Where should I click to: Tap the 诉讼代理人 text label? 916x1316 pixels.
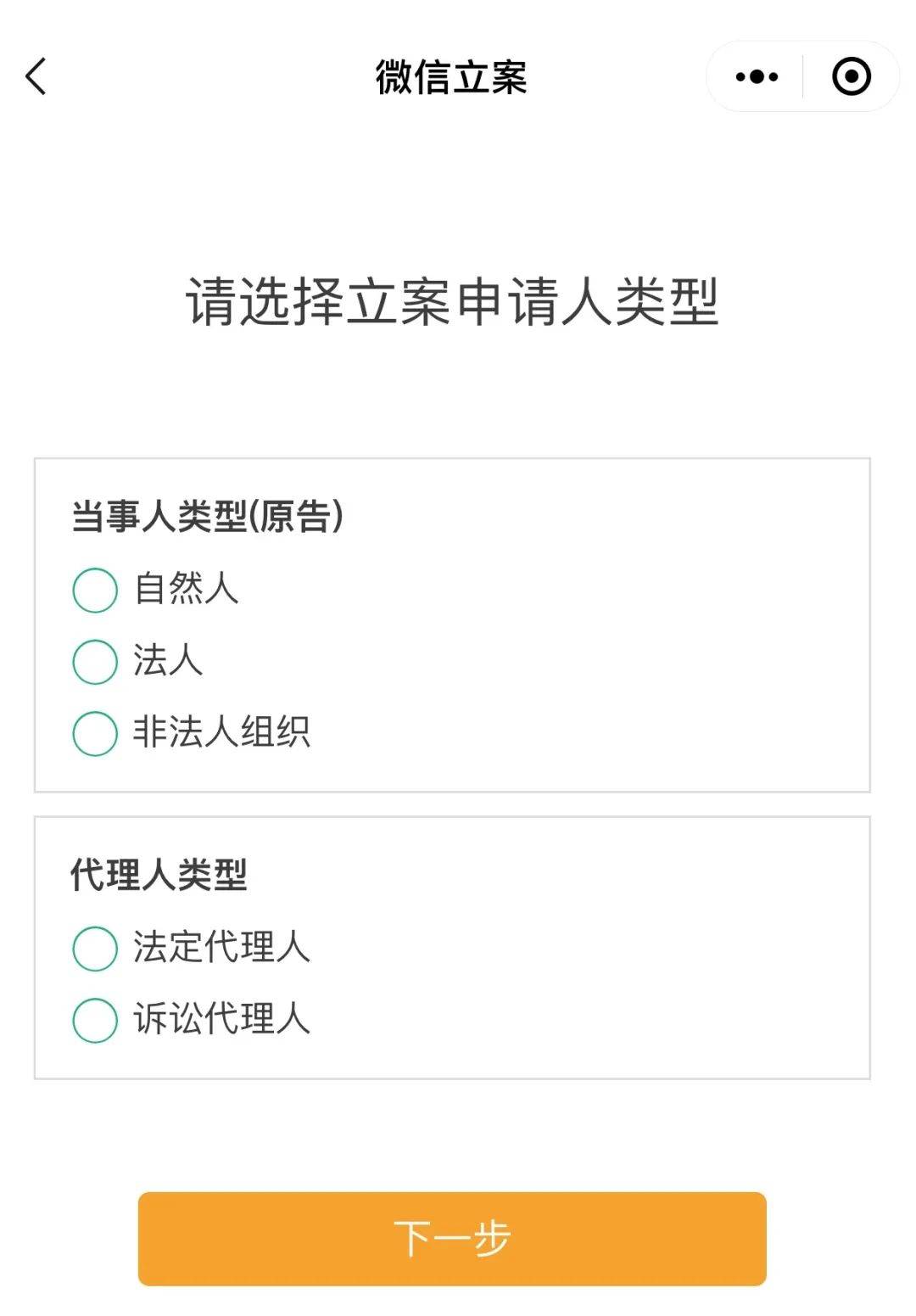pos(222,1018)
